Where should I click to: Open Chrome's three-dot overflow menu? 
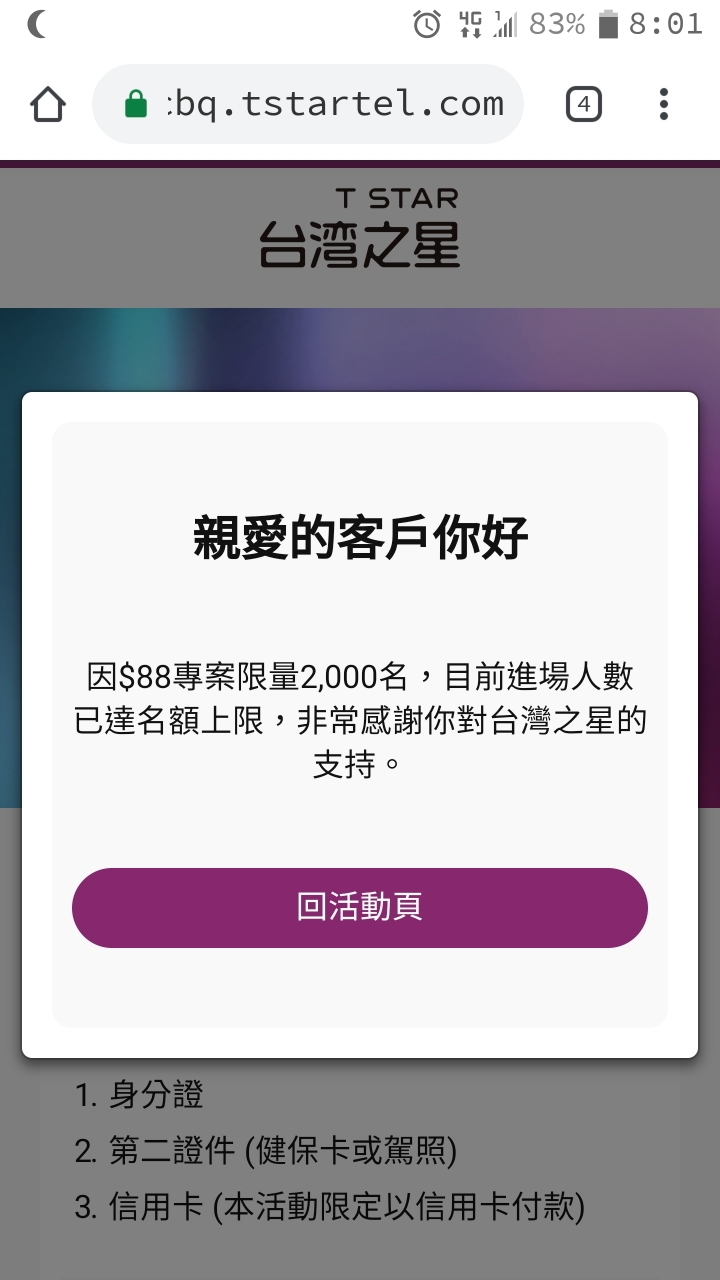664,104
